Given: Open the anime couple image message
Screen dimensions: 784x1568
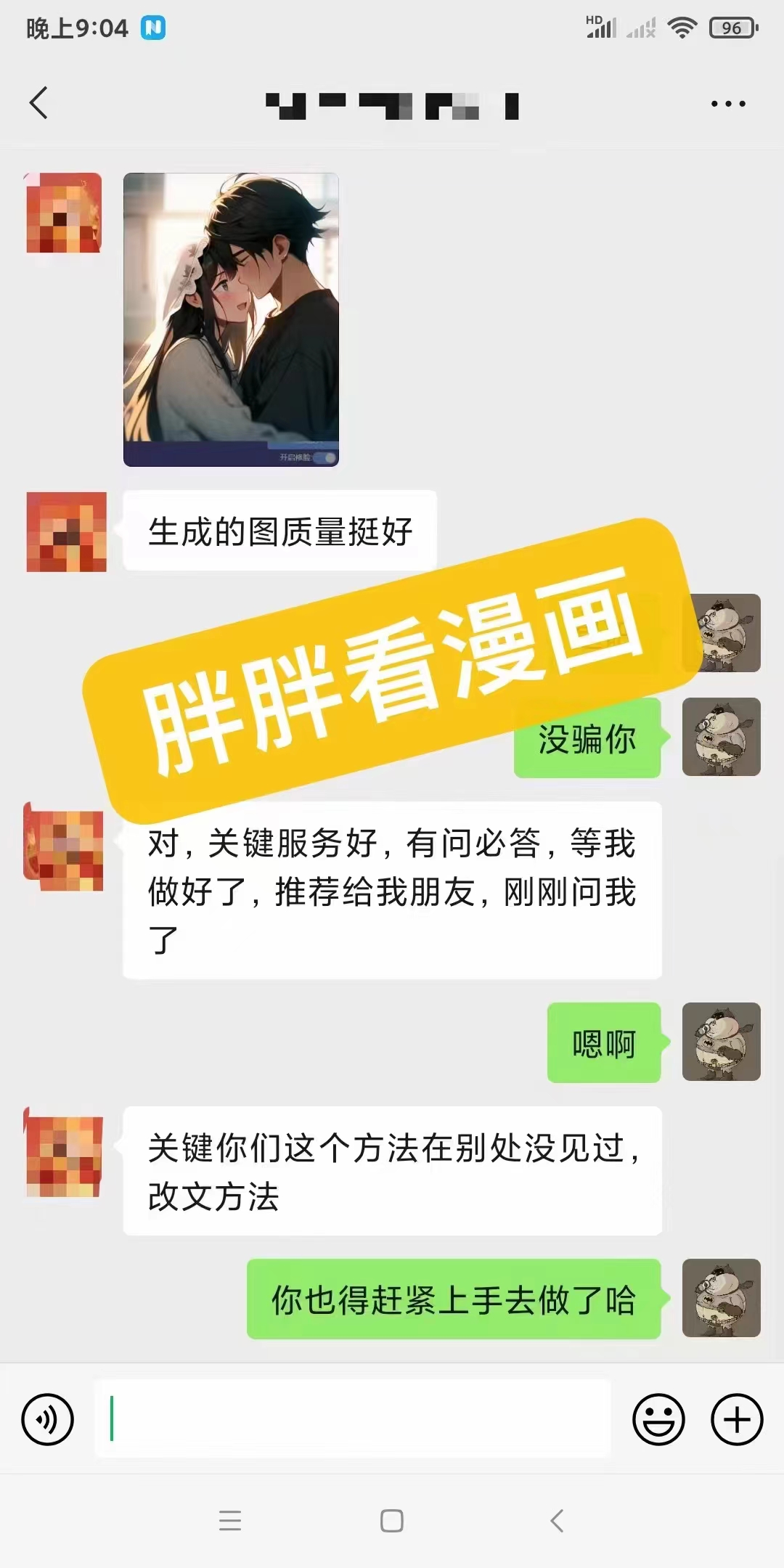Looking at the screenshot, I should (x=231, y=319).
